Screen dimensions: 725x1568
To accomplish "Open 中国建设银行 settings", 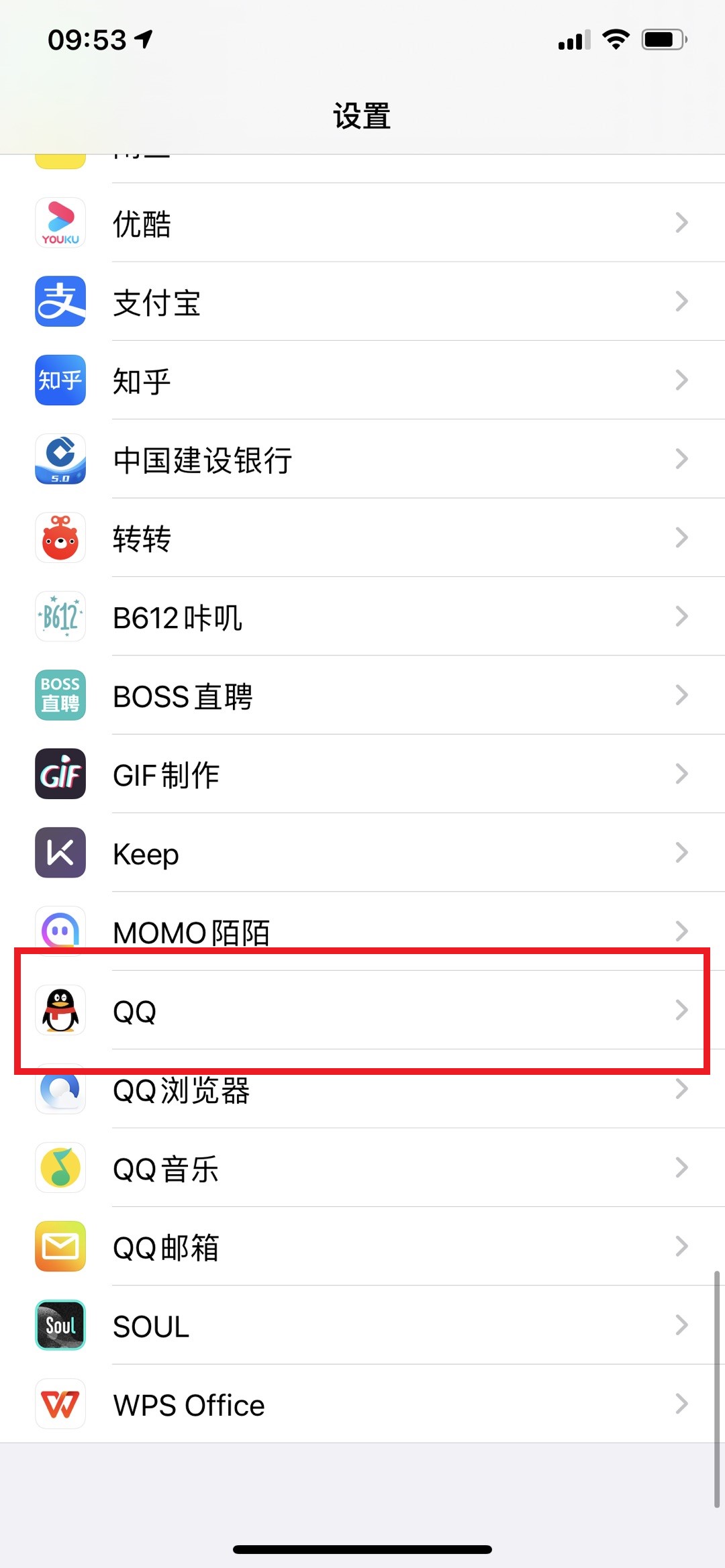I will click(x=362, y=459).
